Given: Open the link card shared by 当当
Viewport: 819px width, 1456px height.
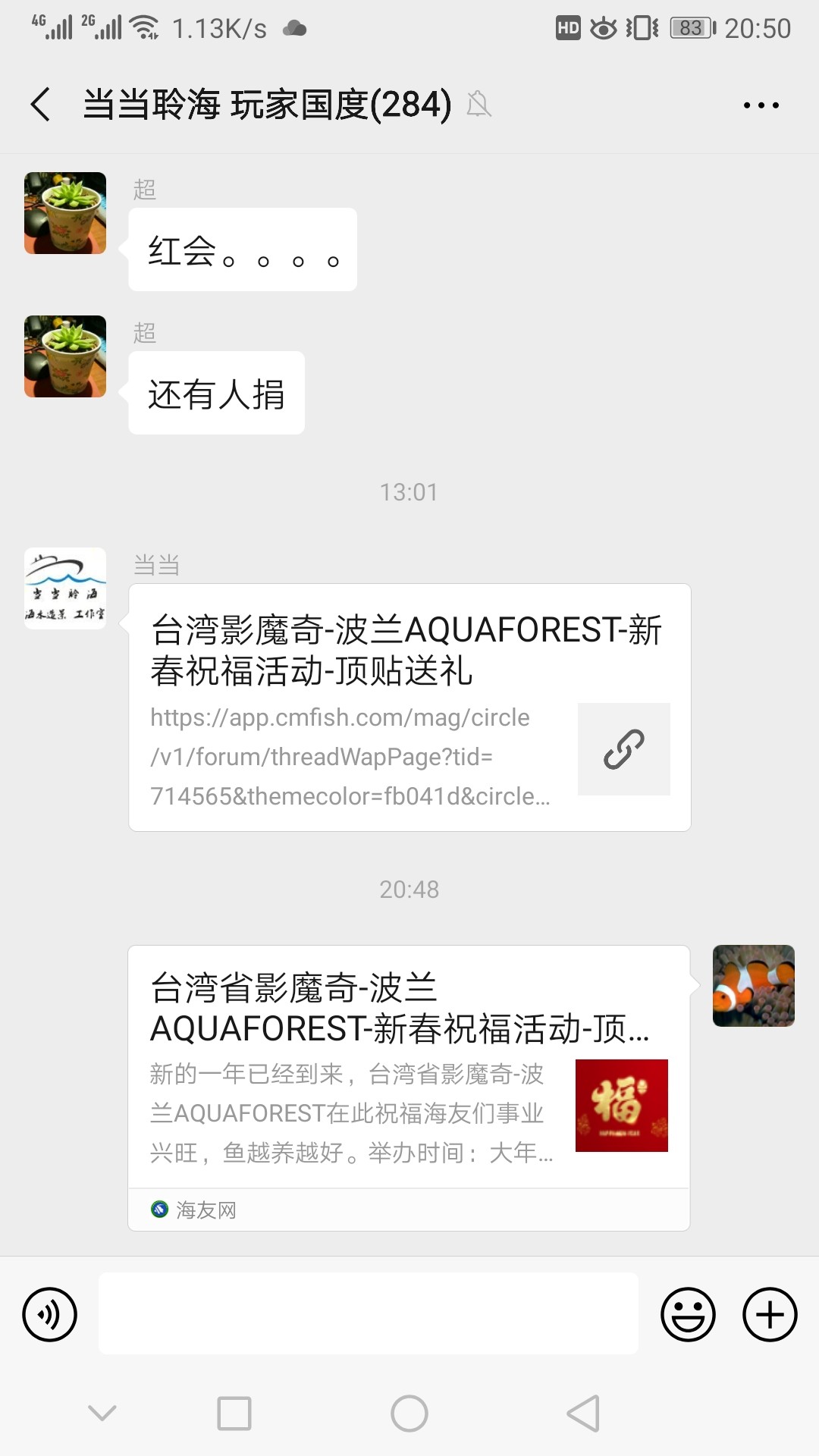Looking at the screenshot, I should pos(409,707).
